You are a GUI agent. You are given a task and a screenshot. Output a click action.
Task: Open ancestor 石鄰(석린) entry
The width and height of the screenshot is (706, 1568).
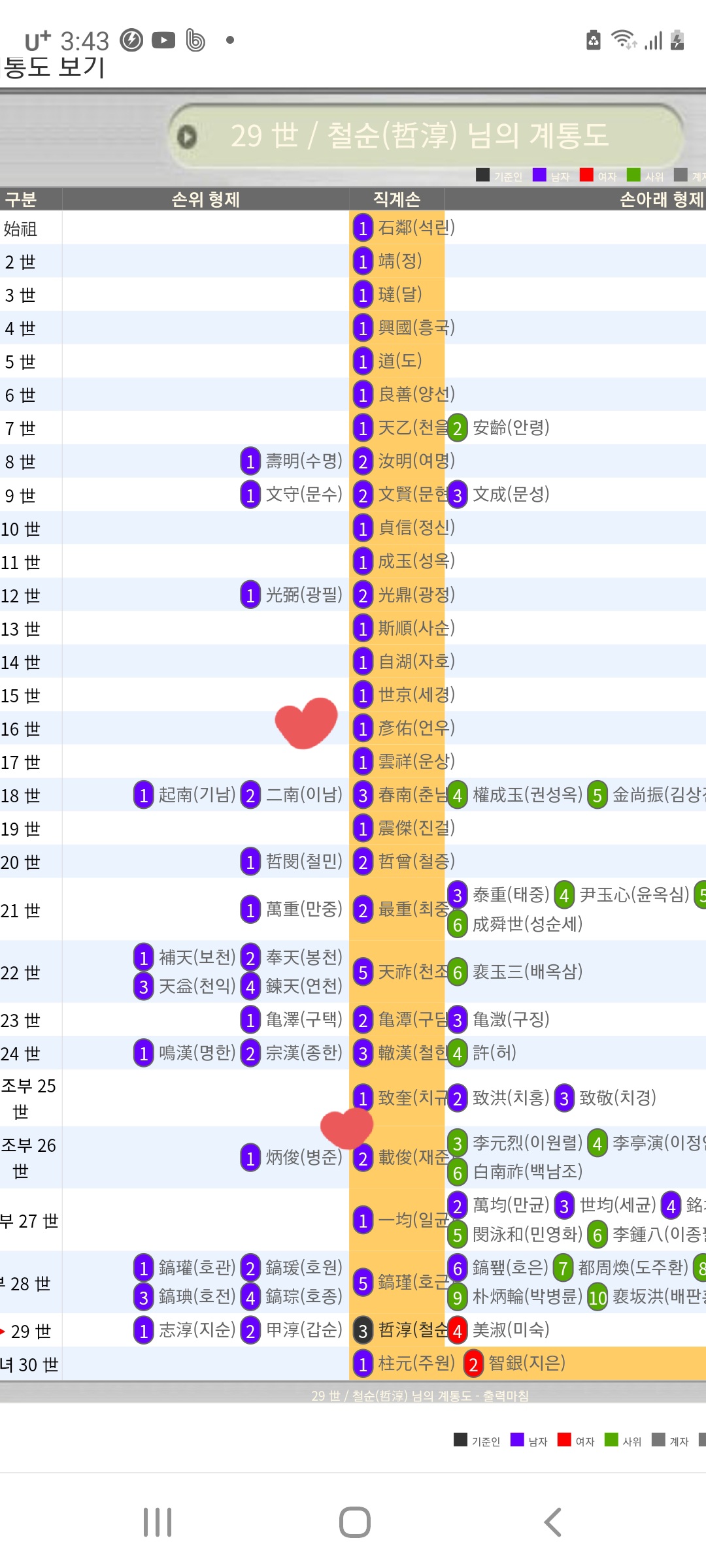[416, 227]
